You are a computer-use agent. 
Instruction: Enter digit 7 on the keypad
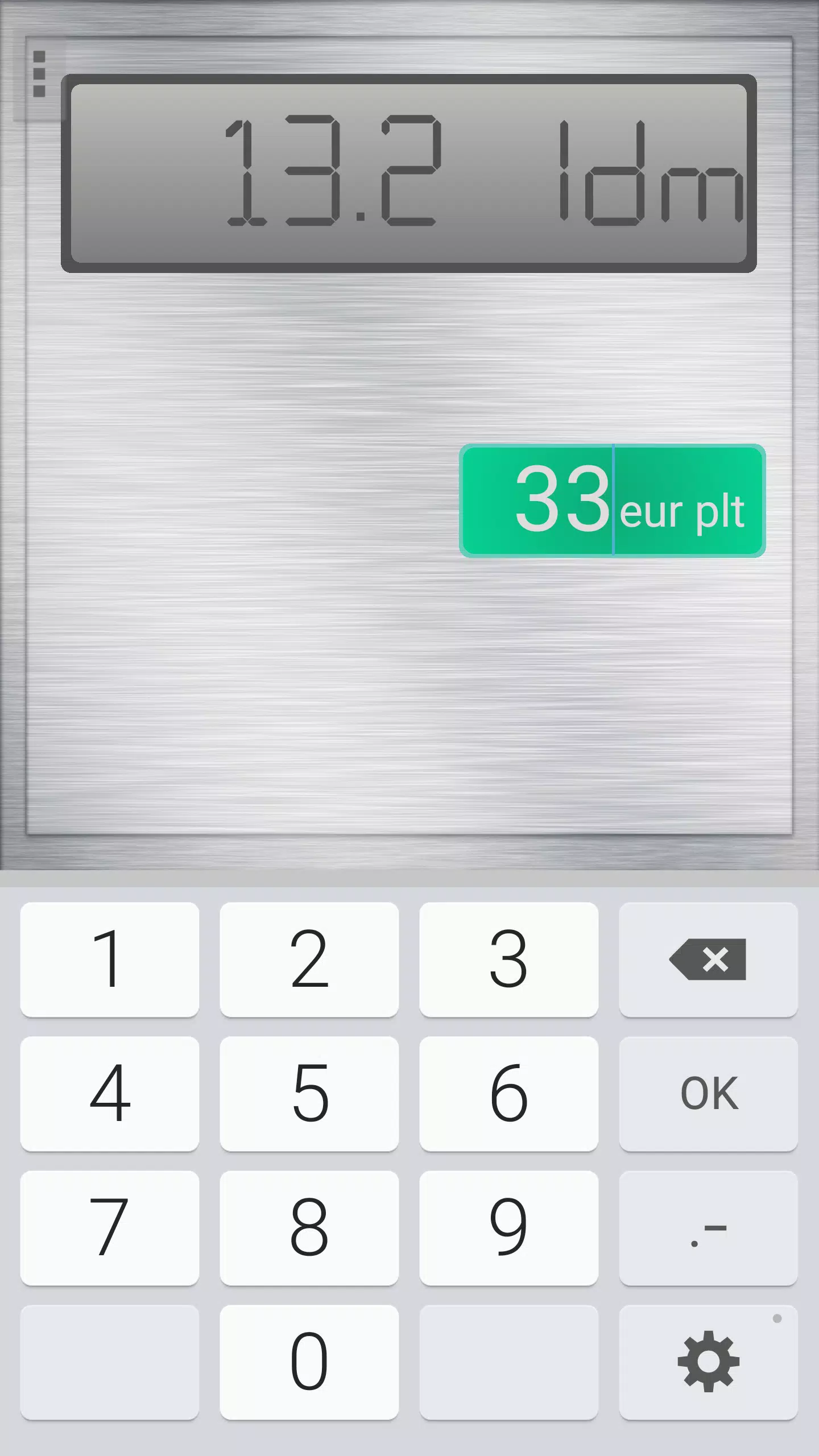tap(109, 1227)
